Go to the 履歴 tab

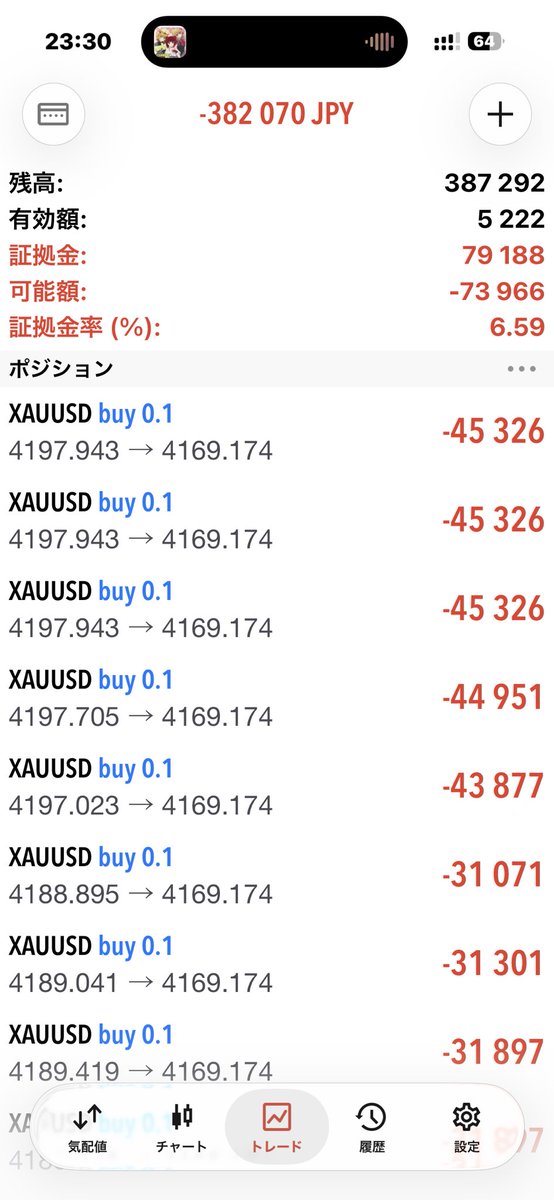pyautogui.click(x=371, y=1128)
